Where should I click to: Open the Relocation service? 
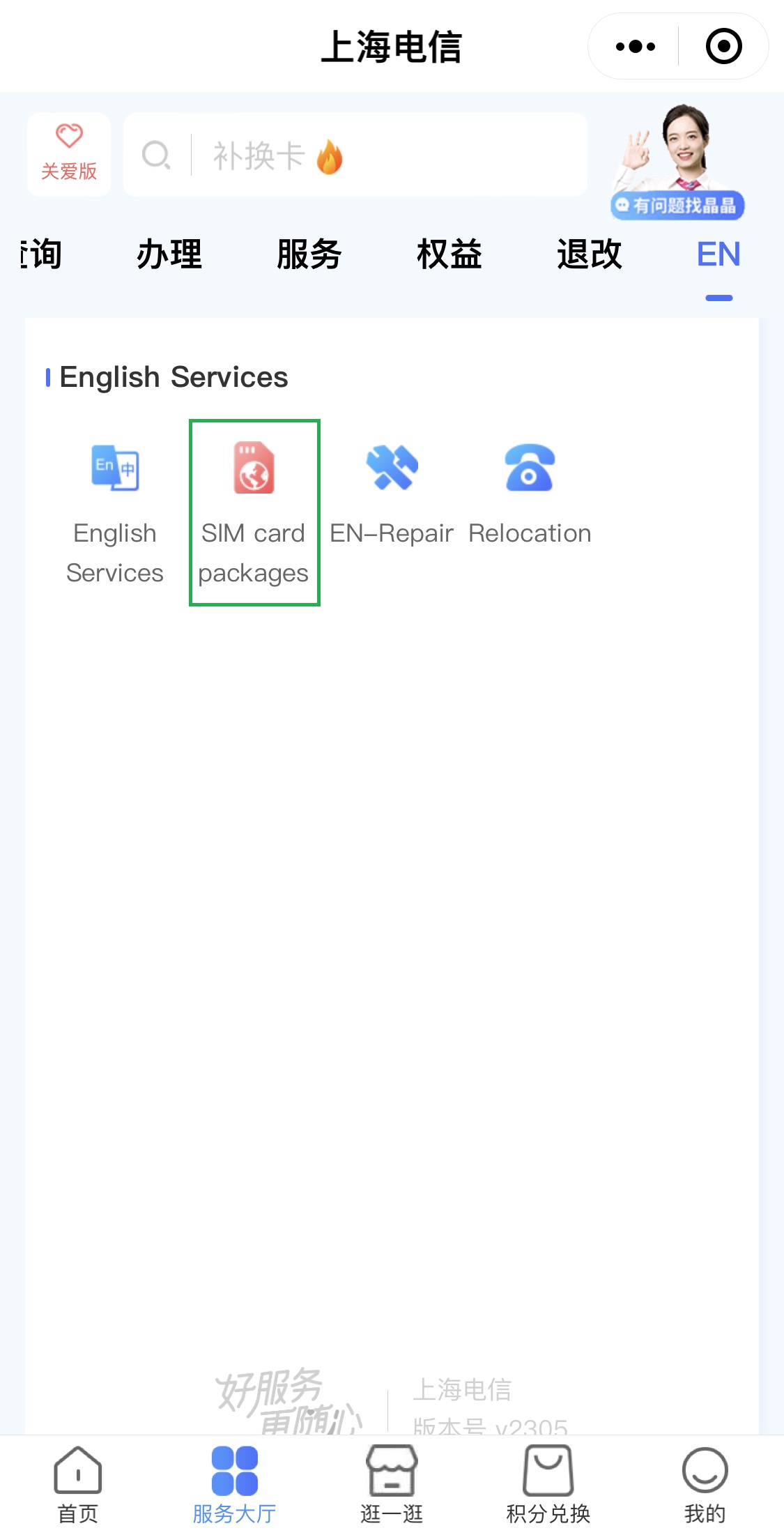tap(530, 493)
